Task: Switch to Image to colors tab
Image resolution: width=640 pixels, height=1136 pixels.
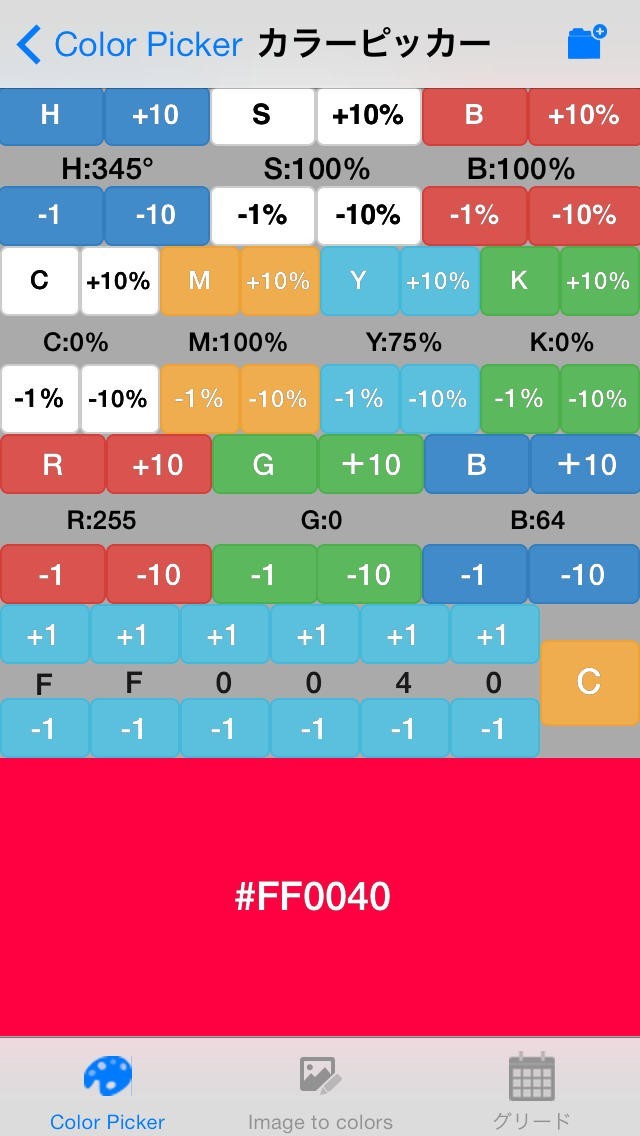Action: click(320, 1092)
